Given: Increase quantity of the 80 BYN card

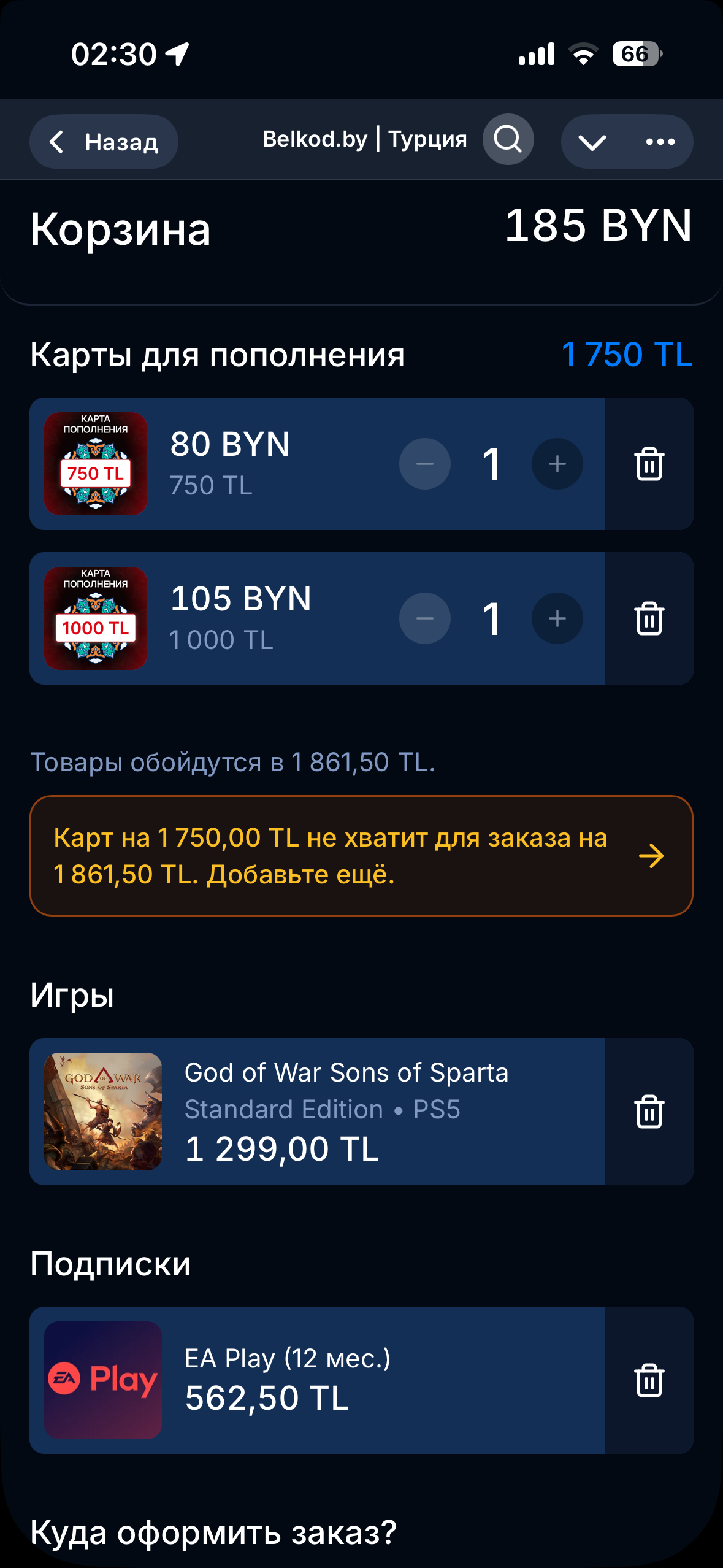Looking at the screenshot, I should [x=557, y=464].
